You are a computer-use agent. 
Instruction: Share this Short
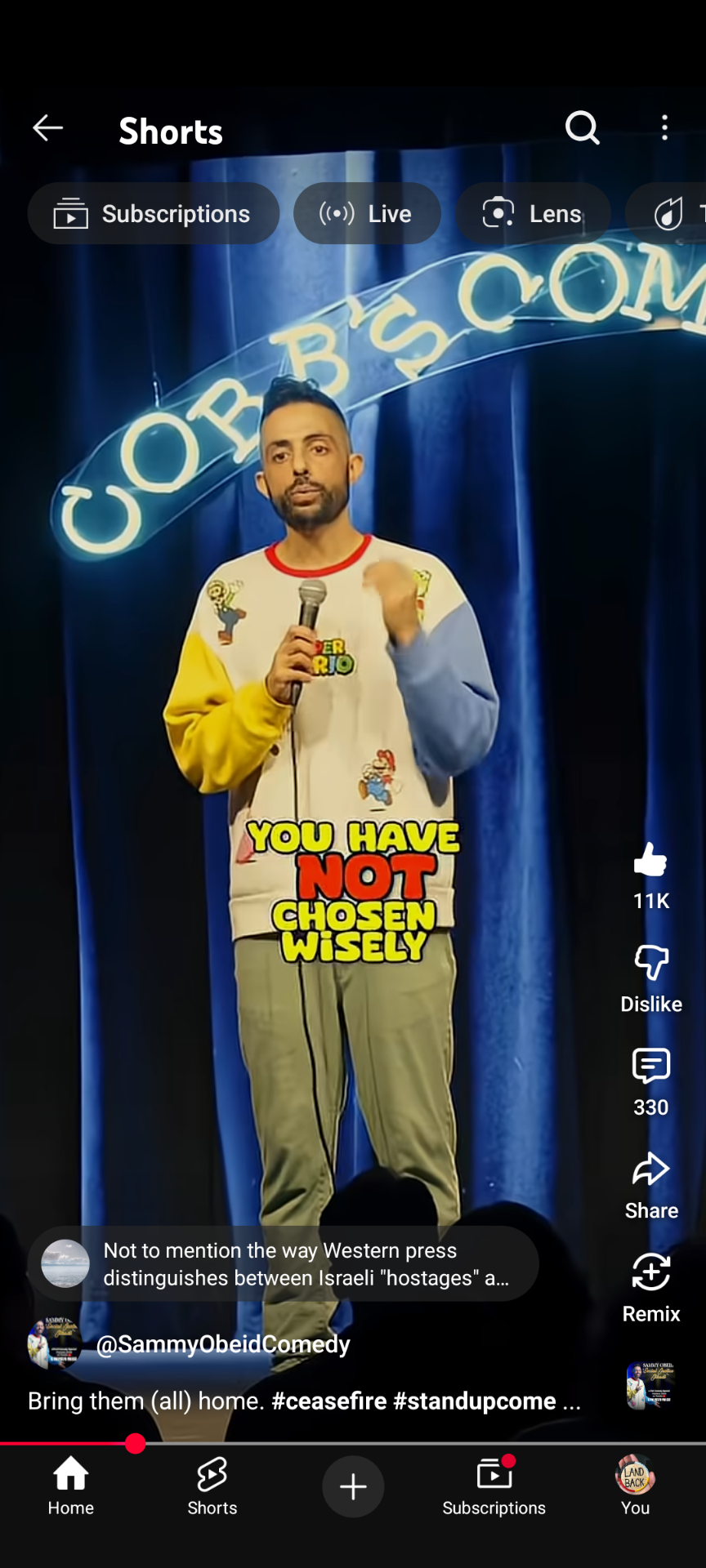650,1171
